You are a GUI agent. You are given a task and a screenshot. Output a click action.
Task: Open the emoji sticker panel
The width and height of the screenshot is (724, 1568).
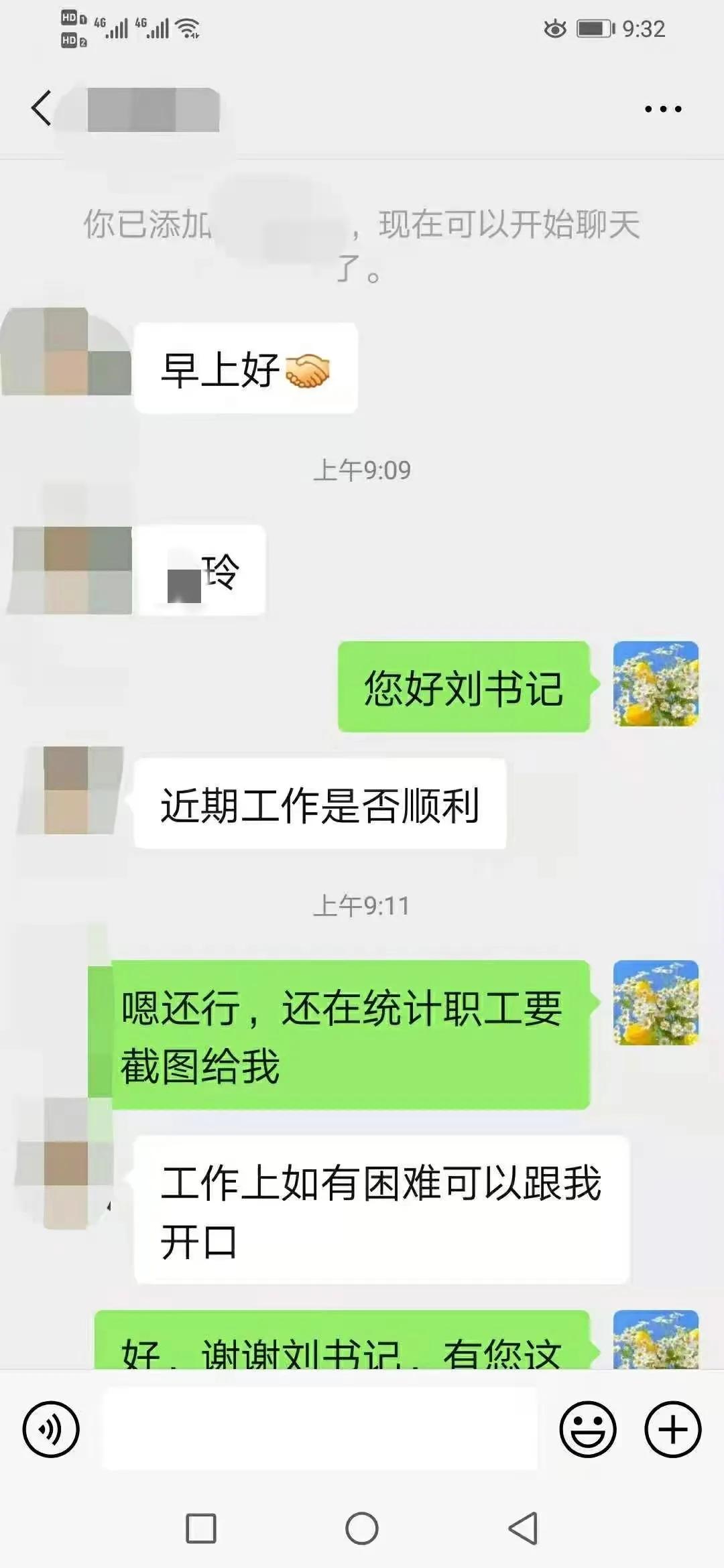pyautogui.click(x=588, y=1429)
